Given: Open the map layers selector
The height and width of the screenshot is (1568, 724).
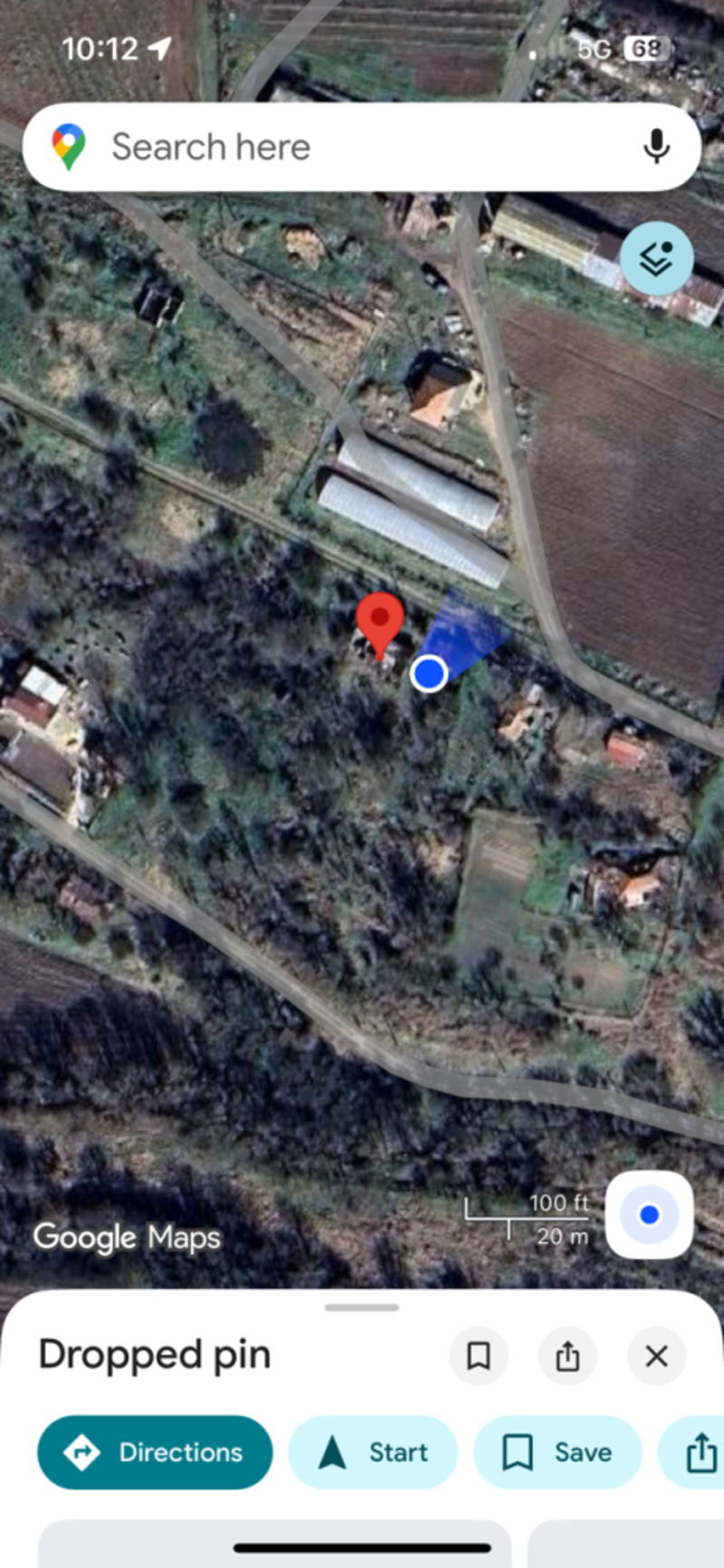Looking at the screenshot, I should click(x=656, y=259).
